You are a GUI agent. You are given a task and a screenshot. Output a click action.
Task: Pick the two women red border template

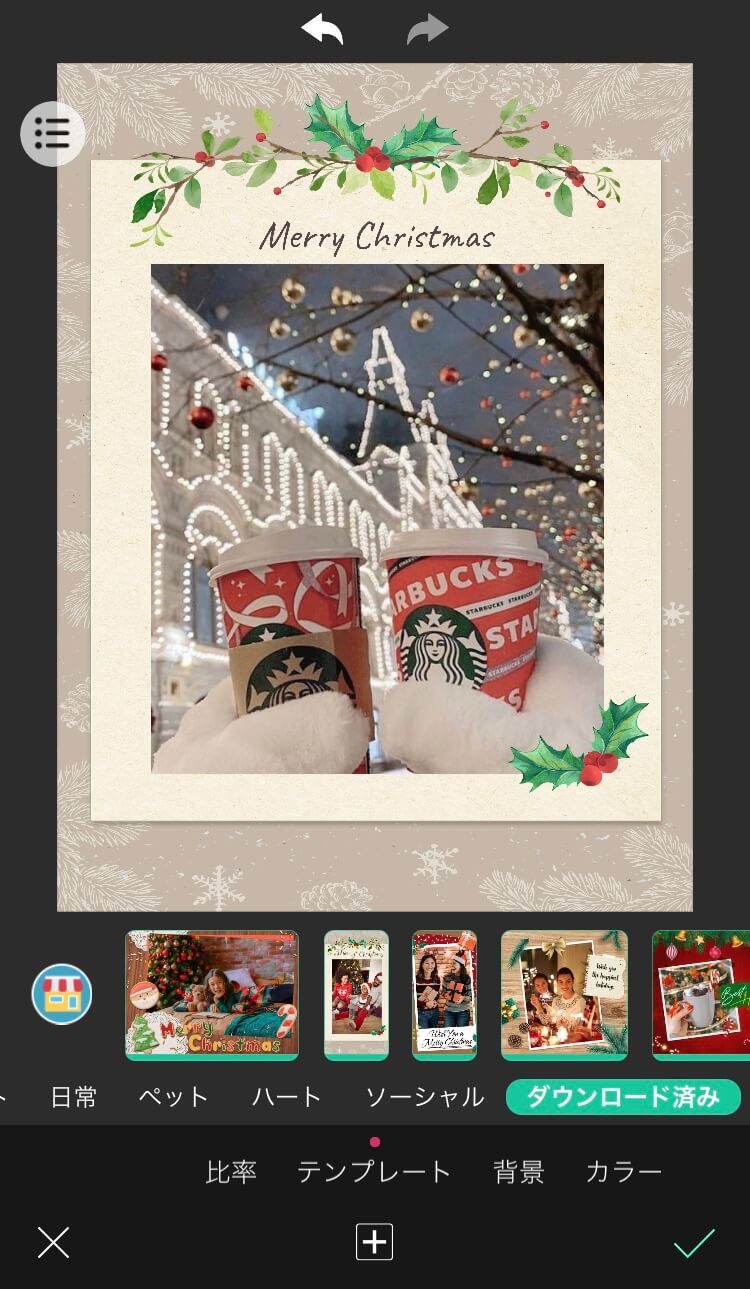pos(444,994)
